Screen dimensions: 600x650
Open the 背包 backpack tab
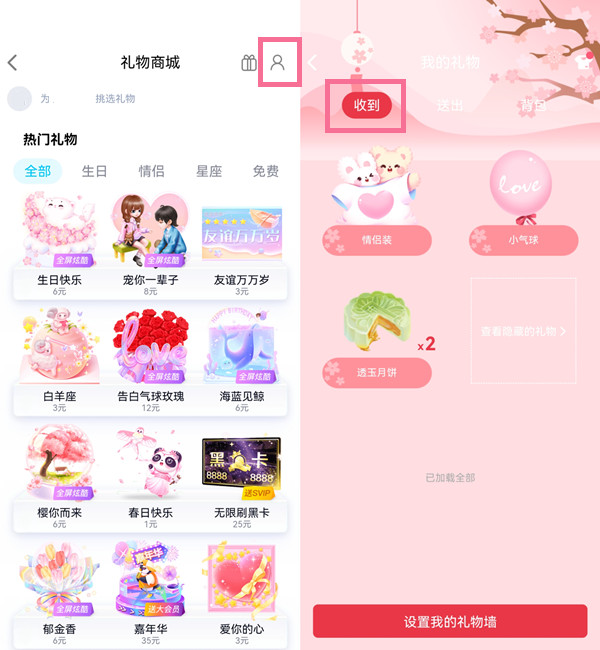(533, 105)
